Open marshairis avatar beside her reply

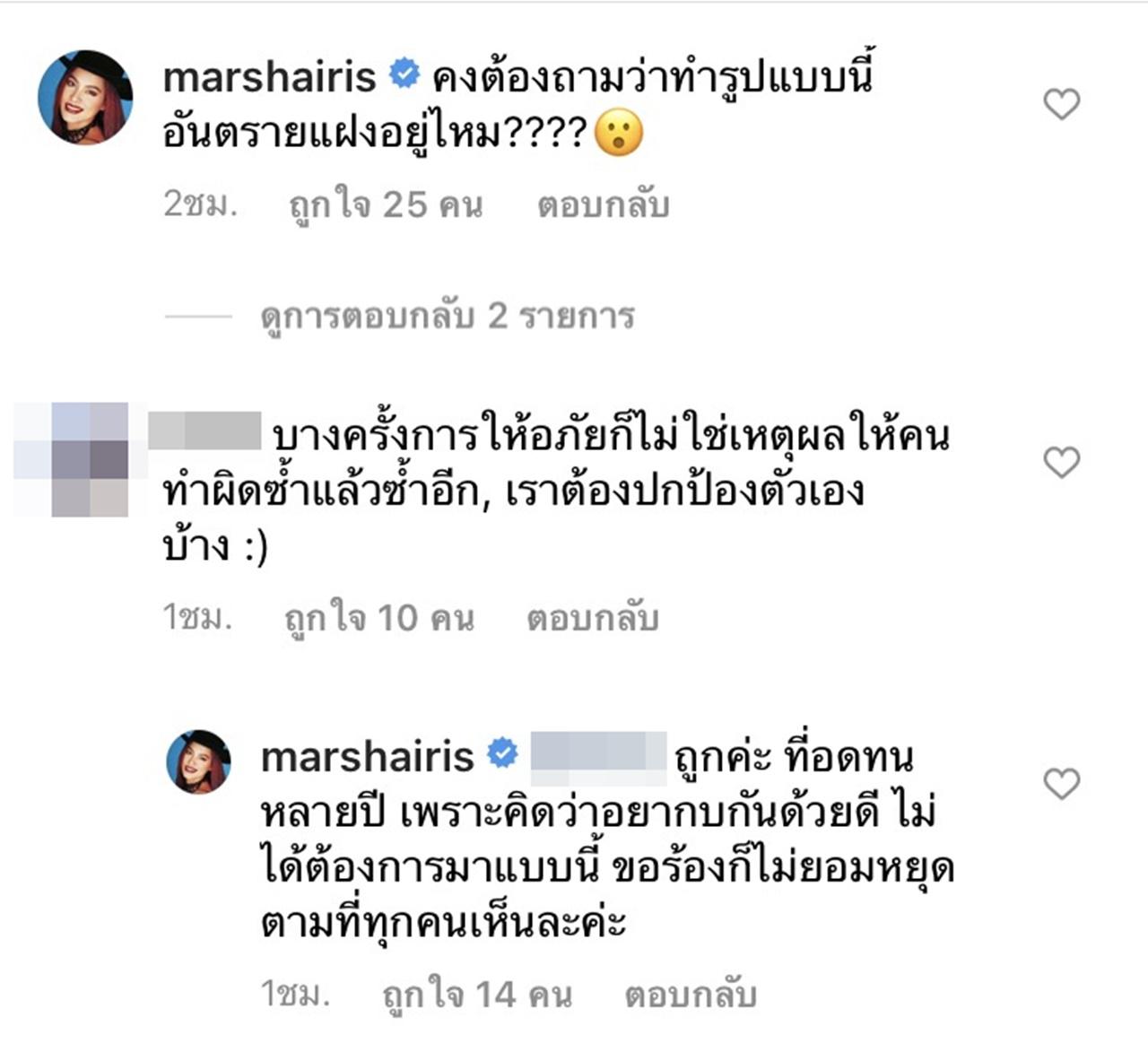click(x=199, y=761)
